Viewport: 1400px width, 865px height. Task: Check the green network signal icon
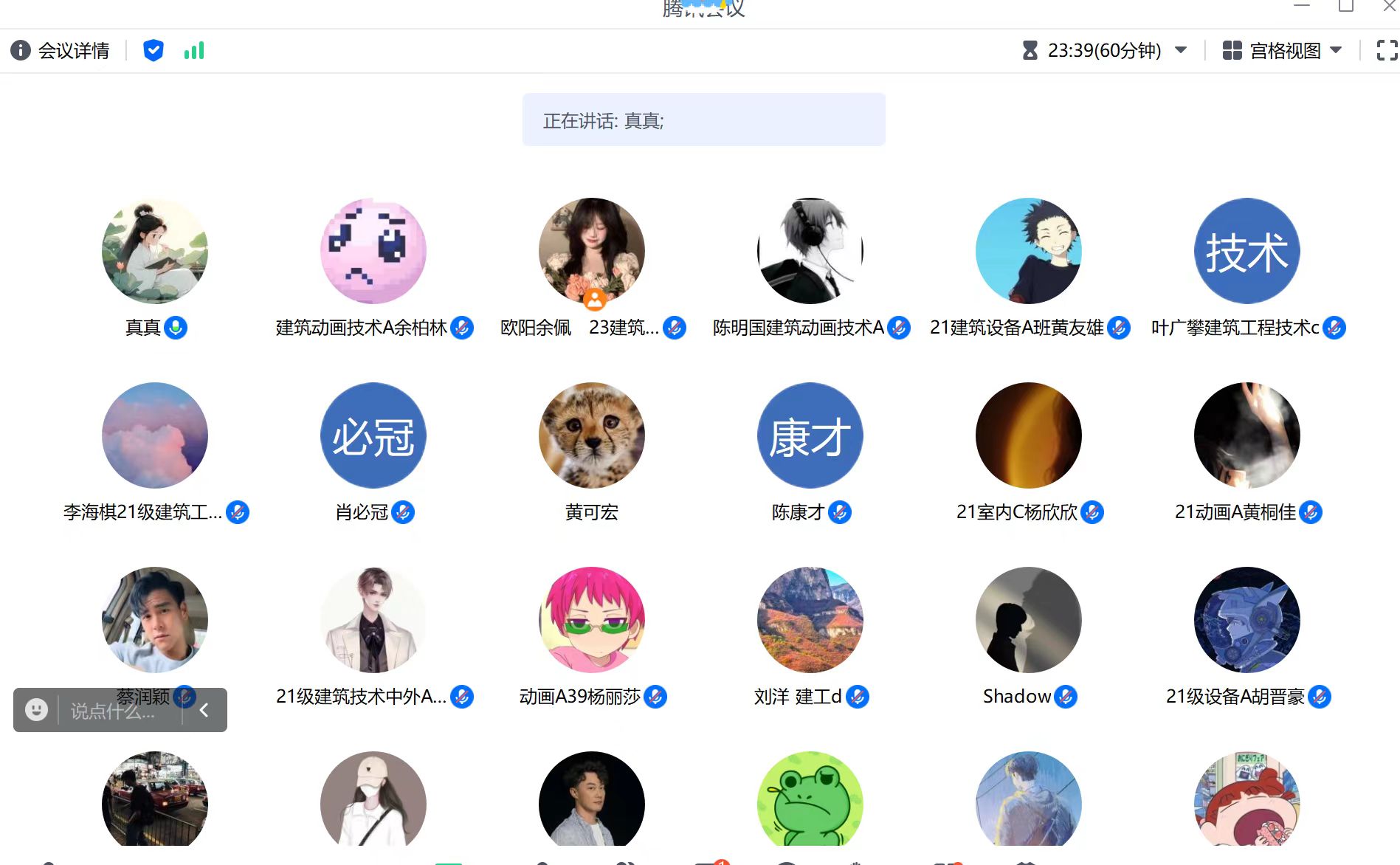[194, 50]
